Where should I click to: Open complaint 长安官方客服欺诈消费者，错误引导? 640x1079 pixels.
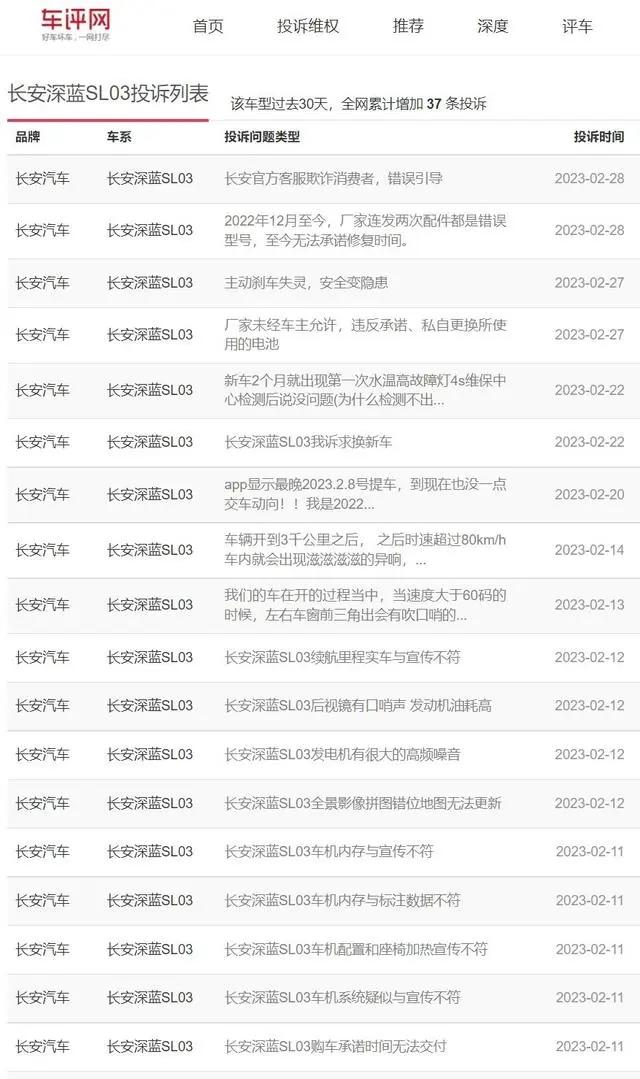click(x=333, y=179)
